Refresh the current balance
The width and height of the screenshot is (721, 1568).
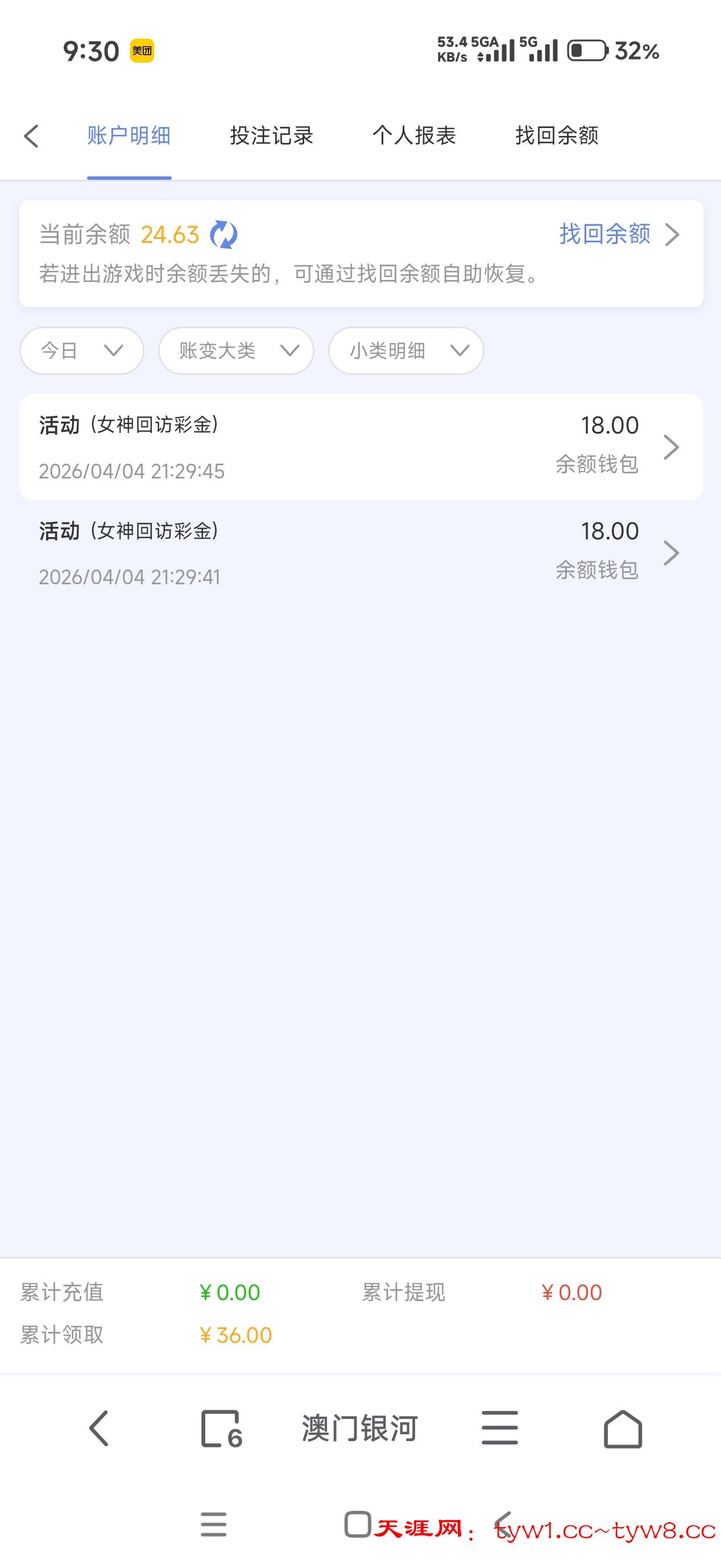pyautogui.click(x=224, y=234)
